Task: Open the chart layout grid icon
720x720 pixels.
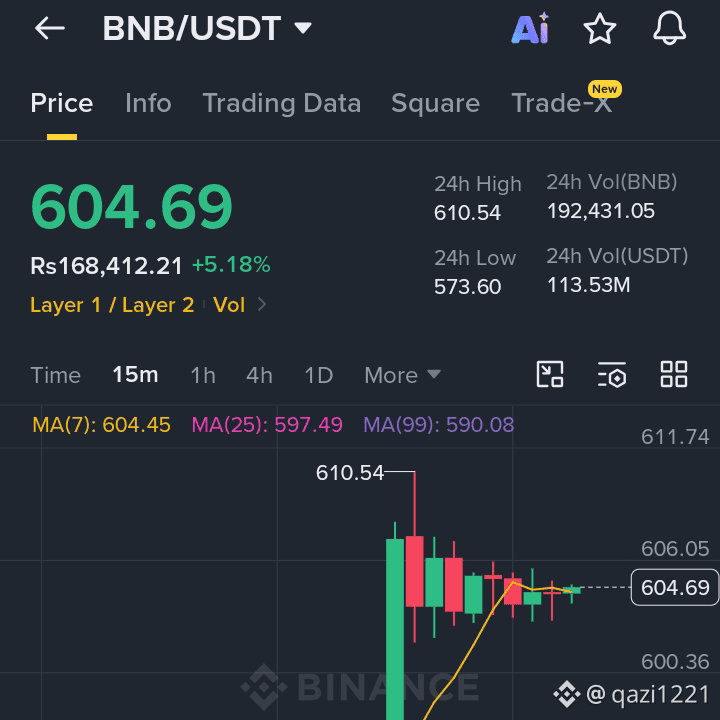Action: 674,374
